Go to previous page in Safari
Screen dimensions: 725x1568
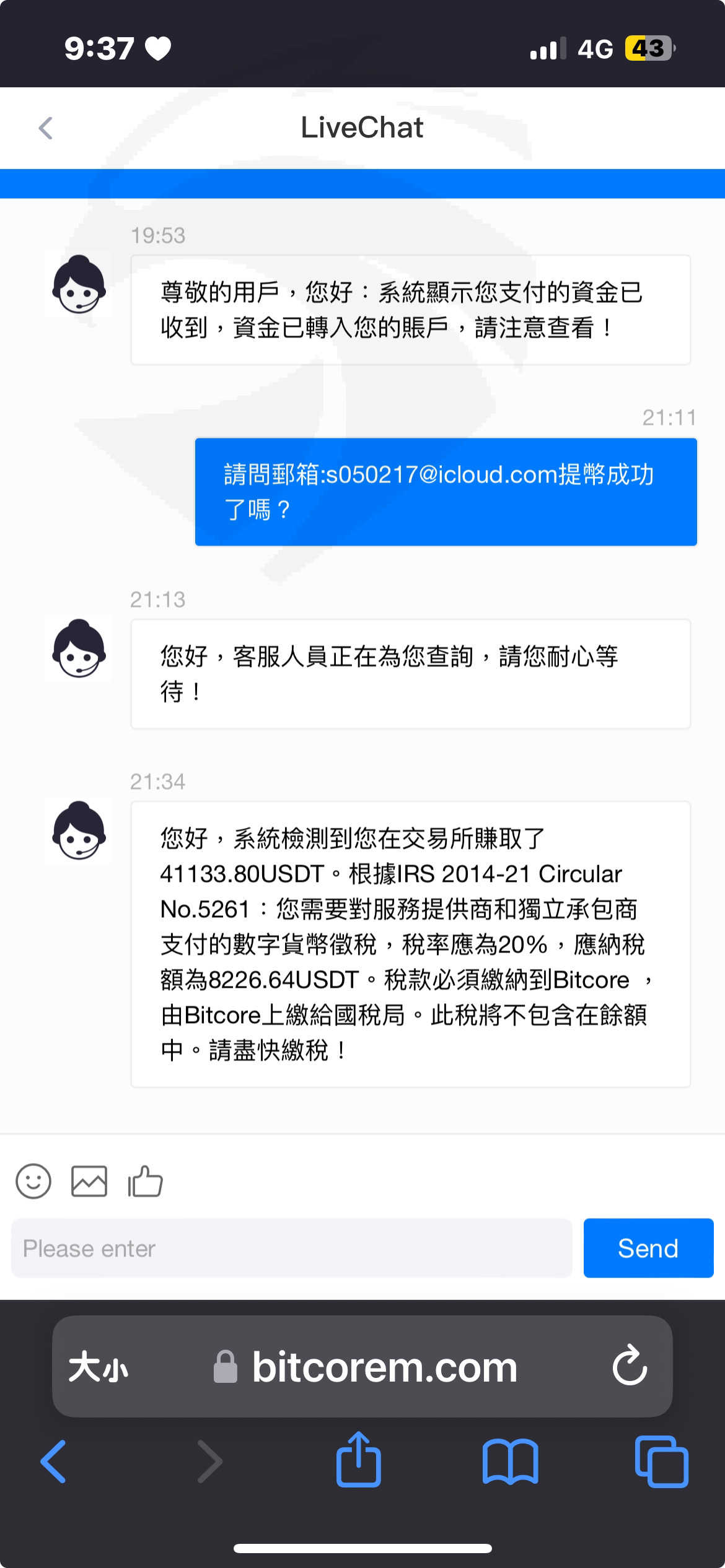(x=54, y=1461)
